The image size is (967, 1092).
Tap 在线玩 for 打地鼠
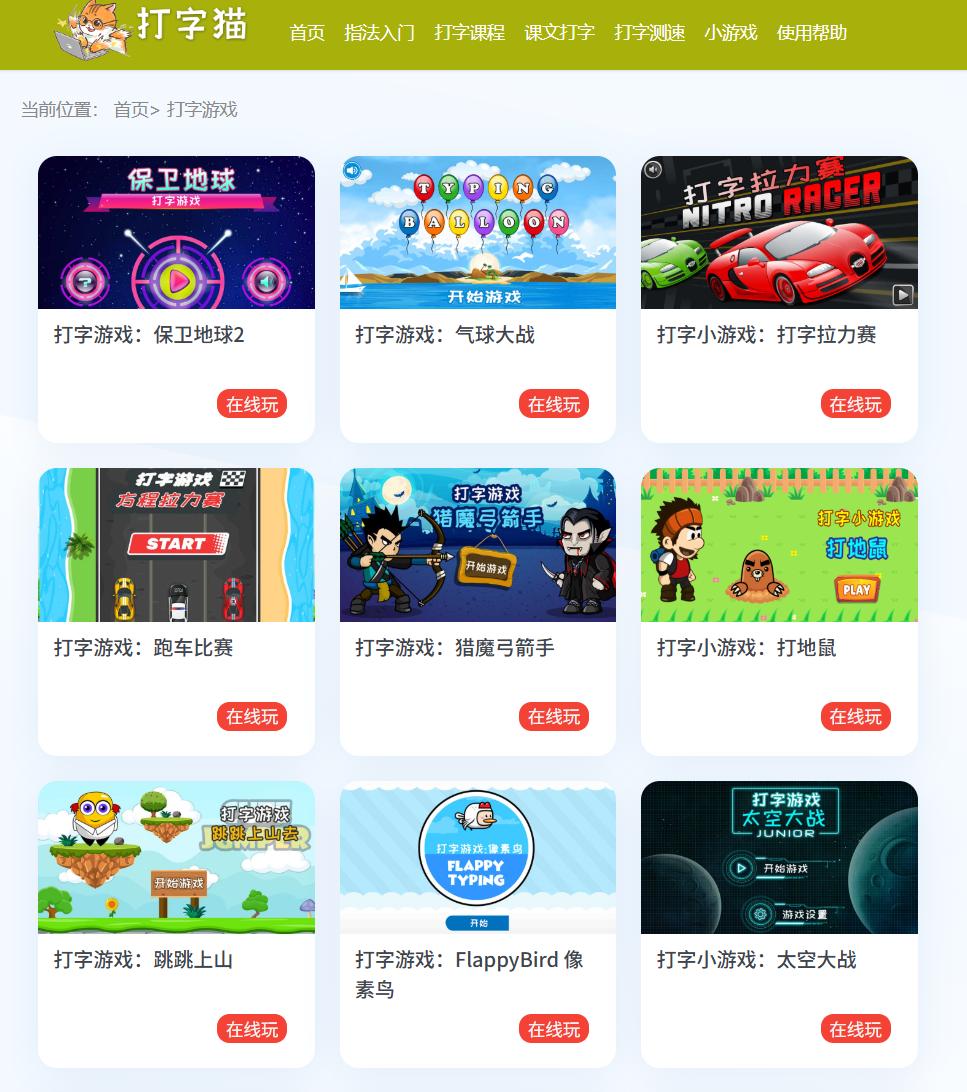pos(855,717)
